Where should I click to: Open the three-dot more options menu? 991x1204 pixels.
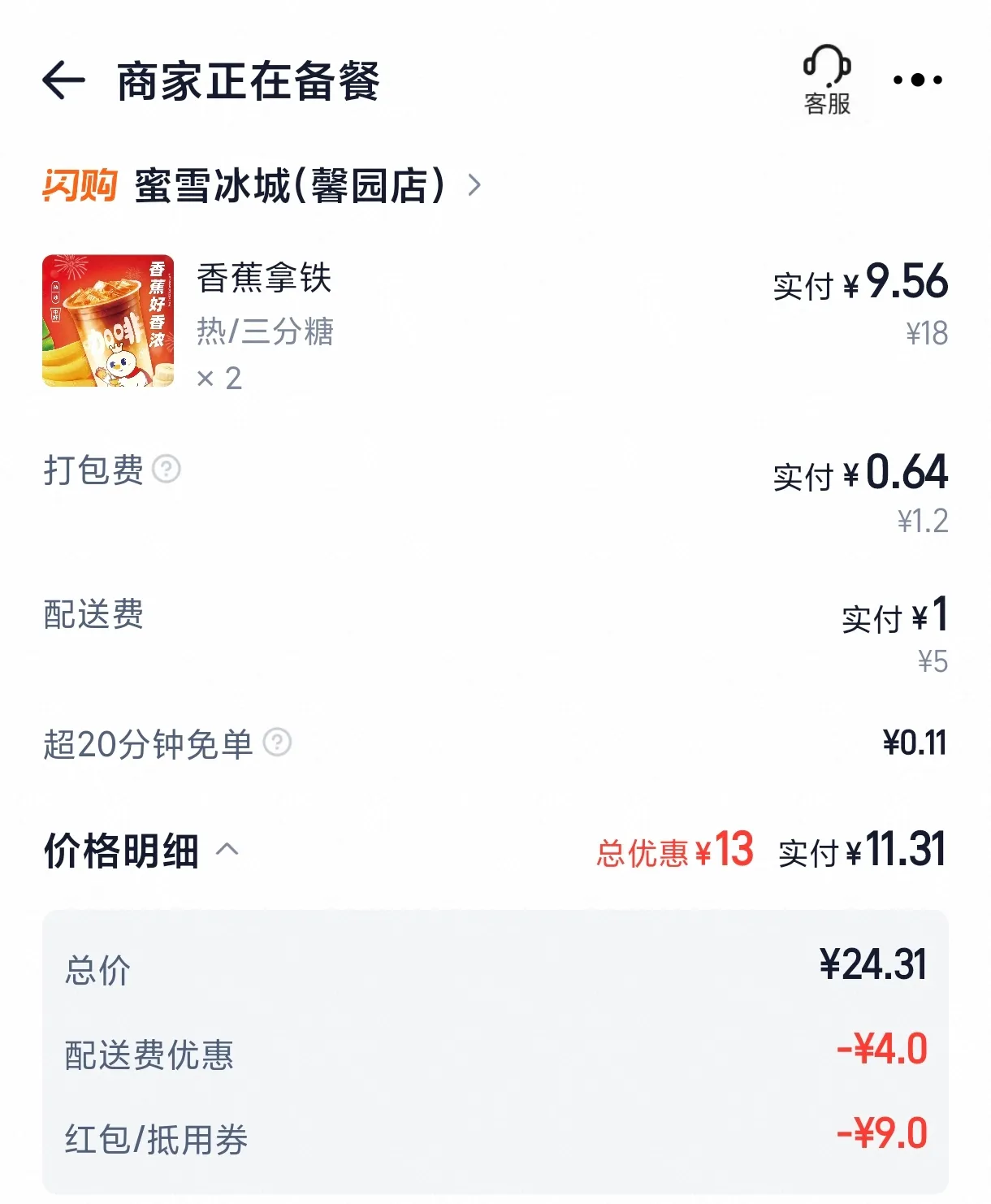tap(919, 79)
